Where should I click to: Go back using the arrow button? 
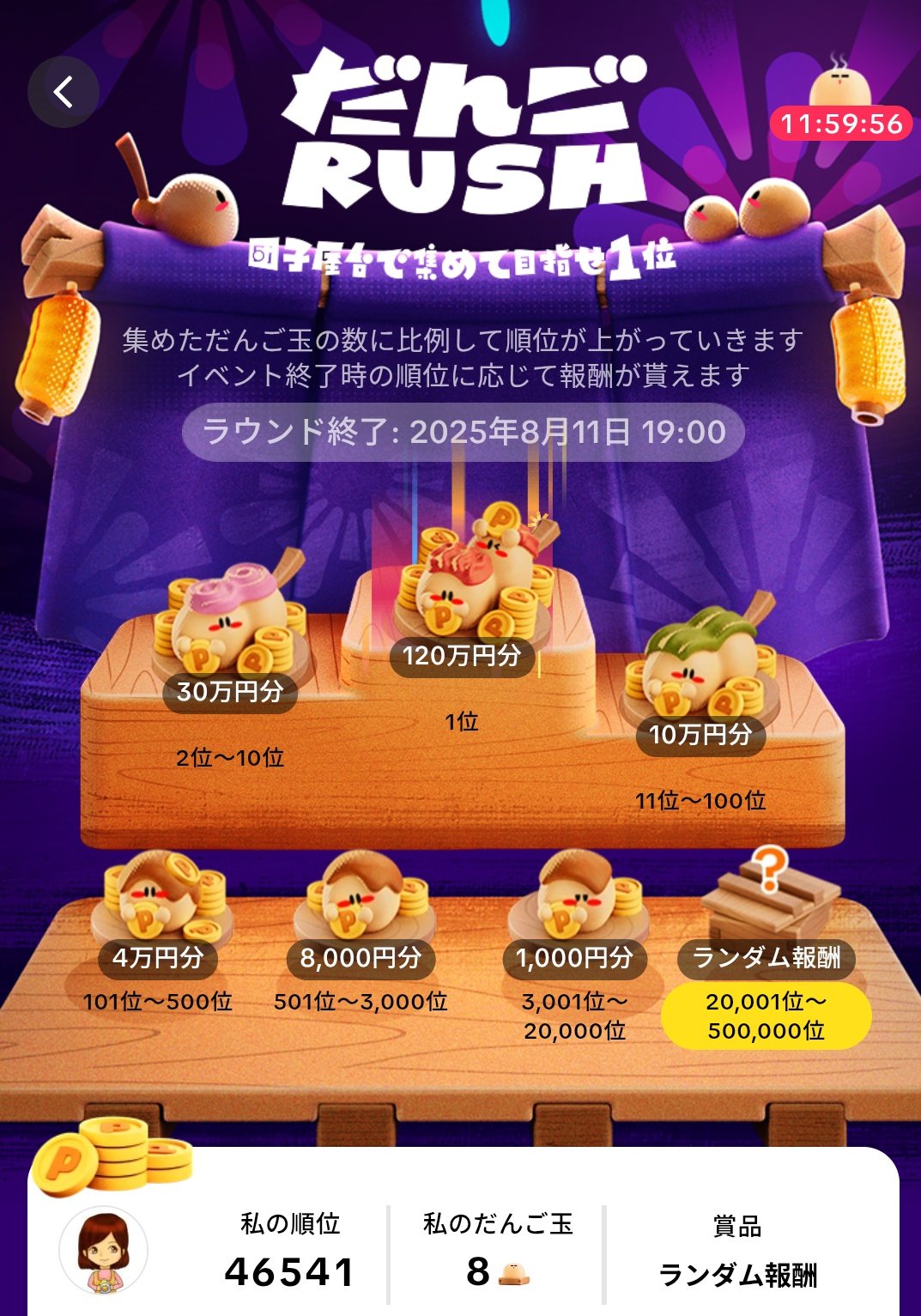point(64,92)
